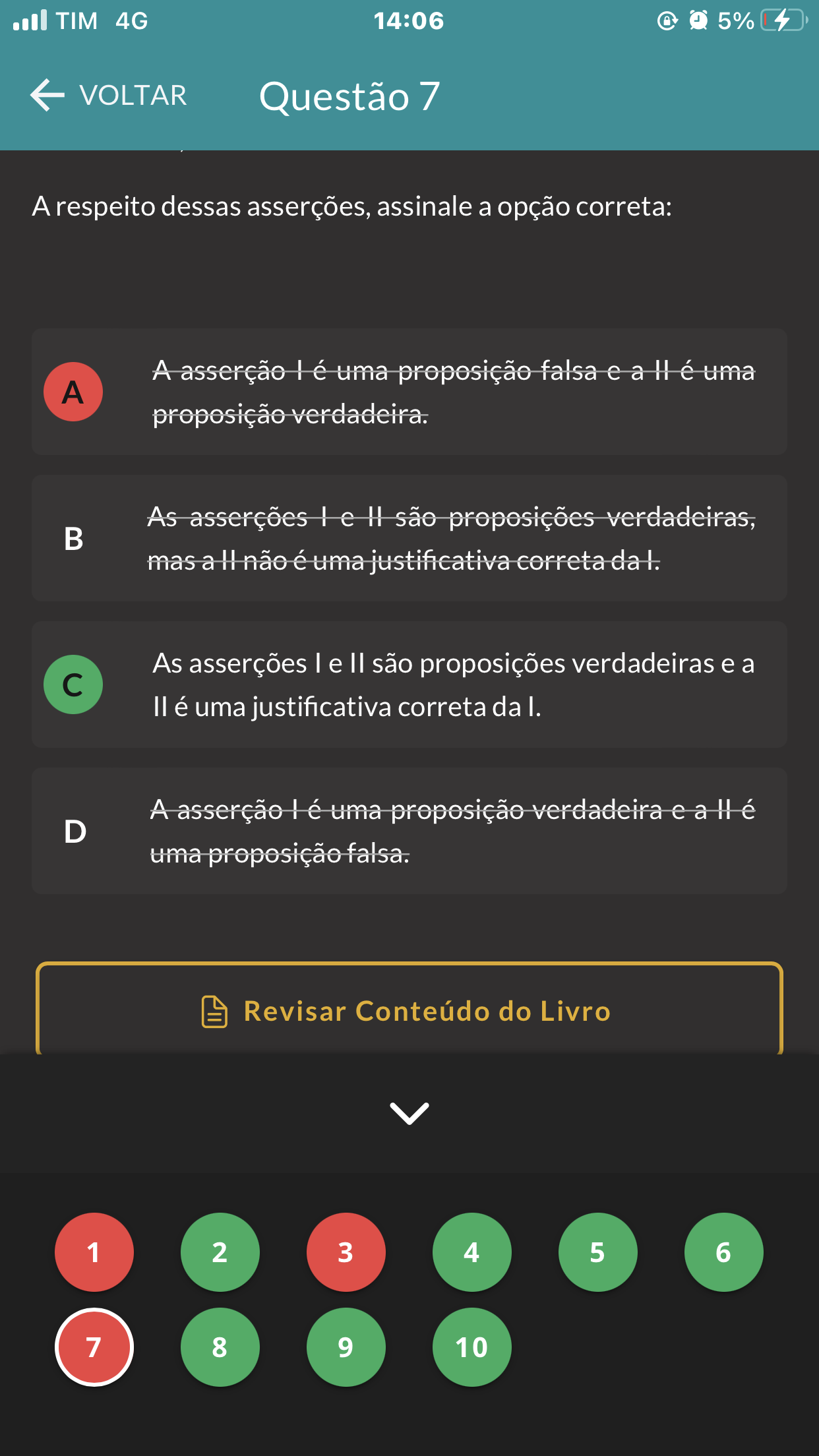Pick answer option D
This screenshot has height=1456, width=819.
click(409, 831)
